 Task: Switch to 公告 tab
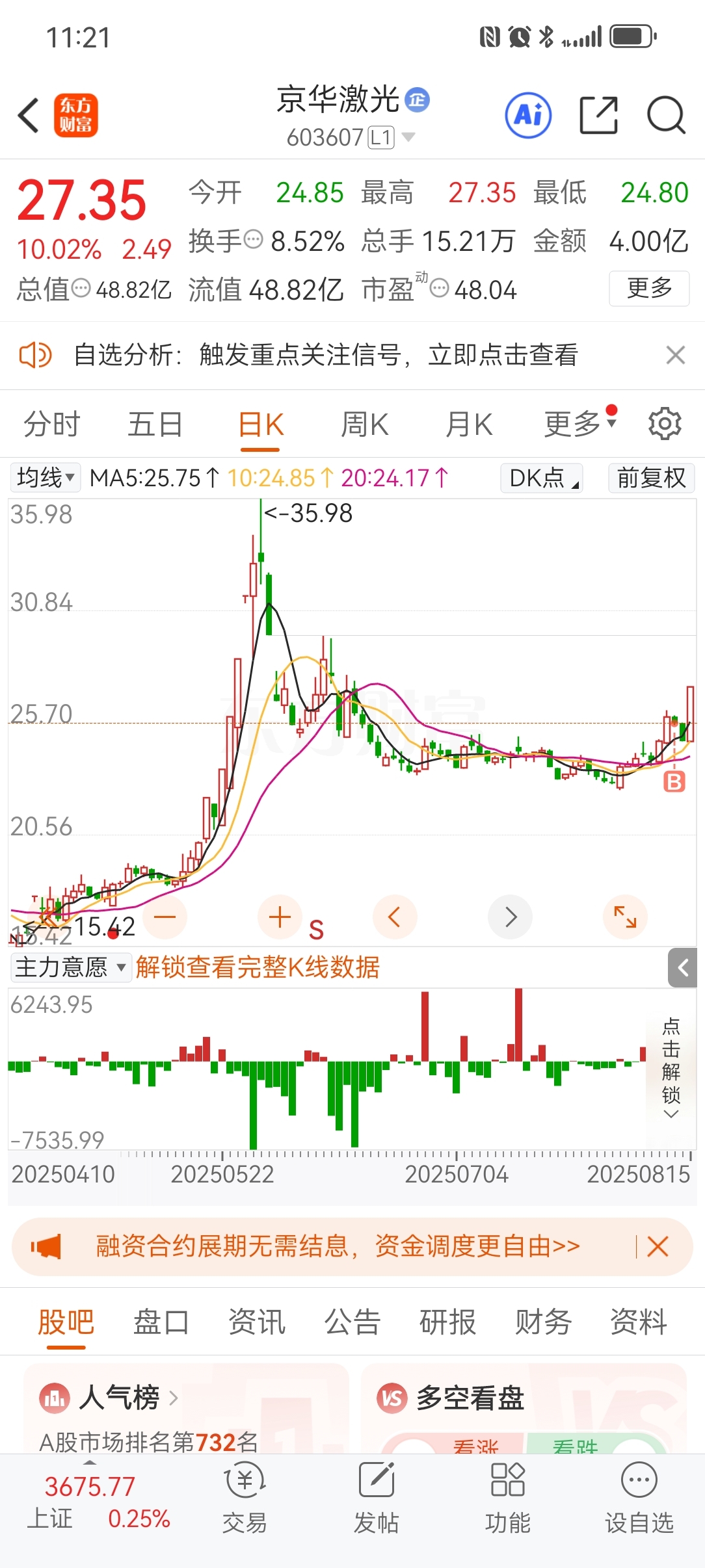coord(352,1322)
